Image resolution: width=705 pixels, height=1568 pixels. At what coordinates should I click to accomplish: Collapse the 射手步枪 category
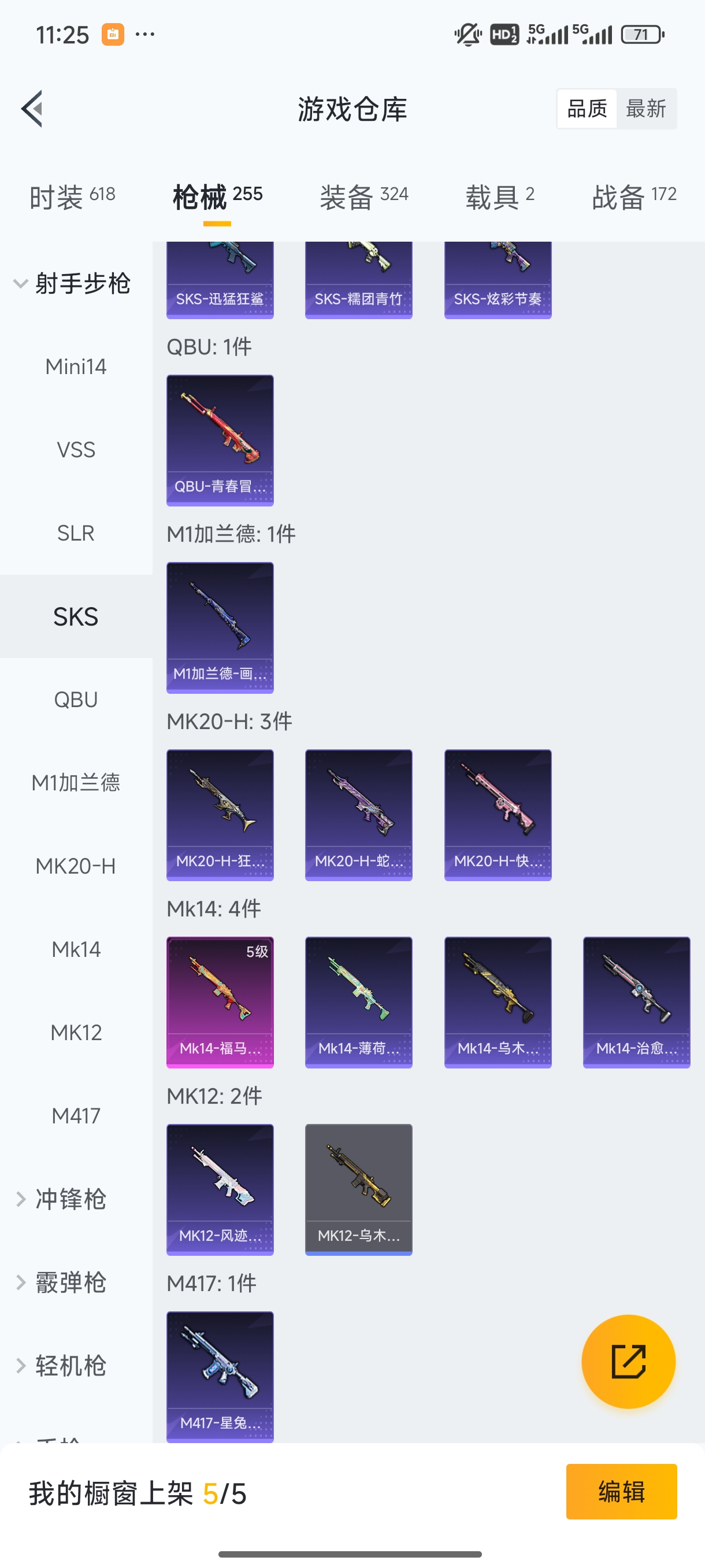[x=72, y=284]
